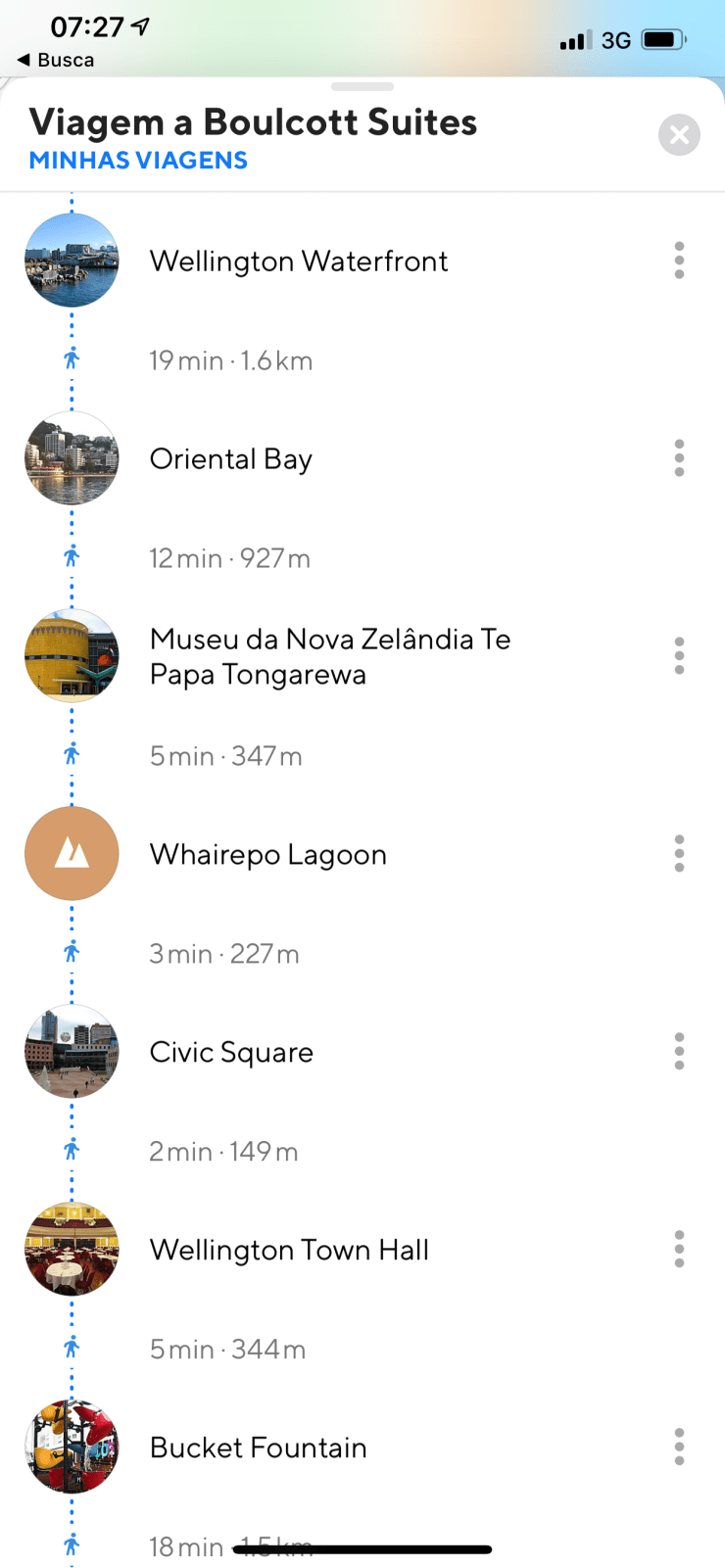Show options for Civic Square

(x=679, y=1052)
